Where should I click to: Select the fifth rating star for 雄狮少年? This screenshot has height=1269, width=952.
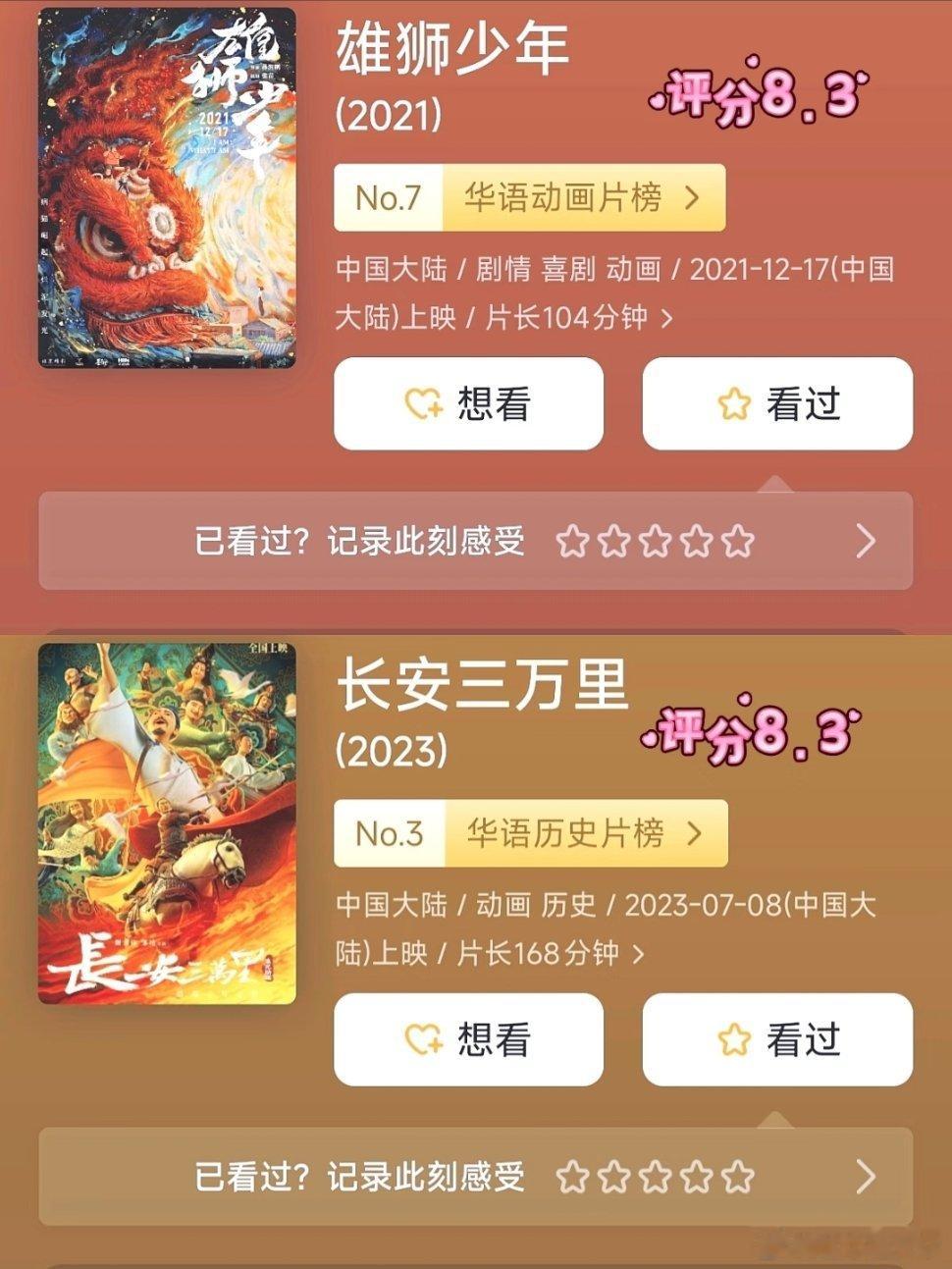(736, 539)
